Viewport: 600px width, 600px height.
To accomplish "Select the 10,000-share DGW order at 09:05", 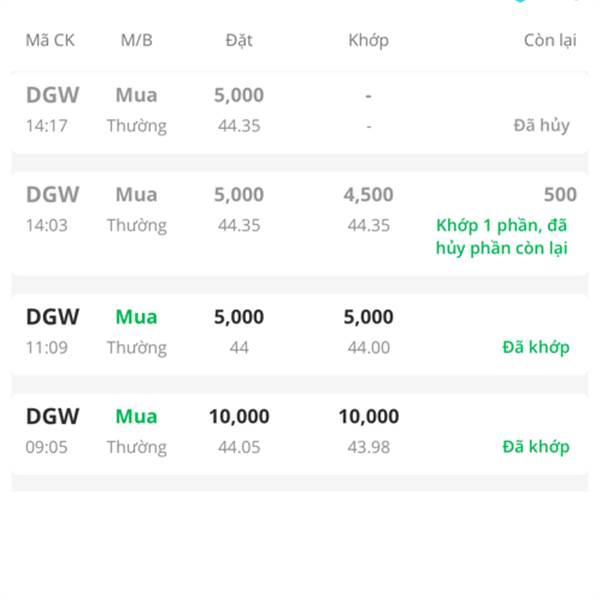I will pyautogui.click(x=299, y=431).
